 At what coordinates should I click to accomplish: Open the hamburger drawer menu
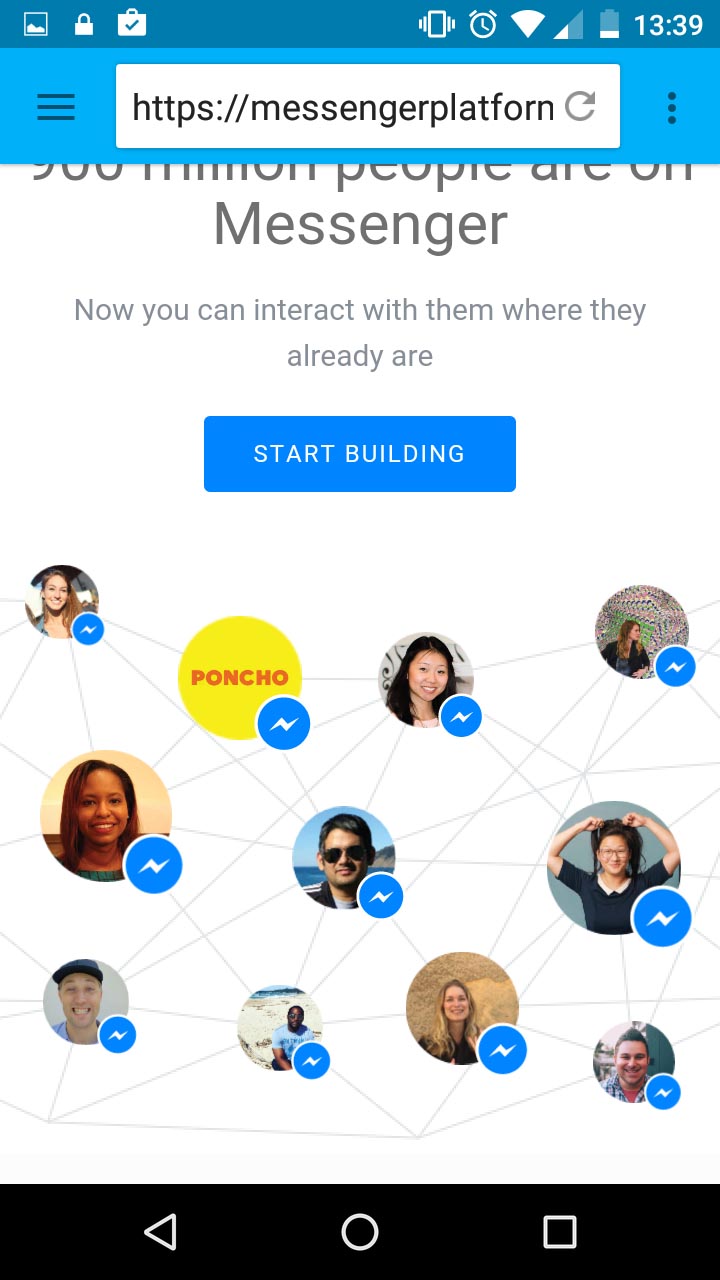click(56, 107)
